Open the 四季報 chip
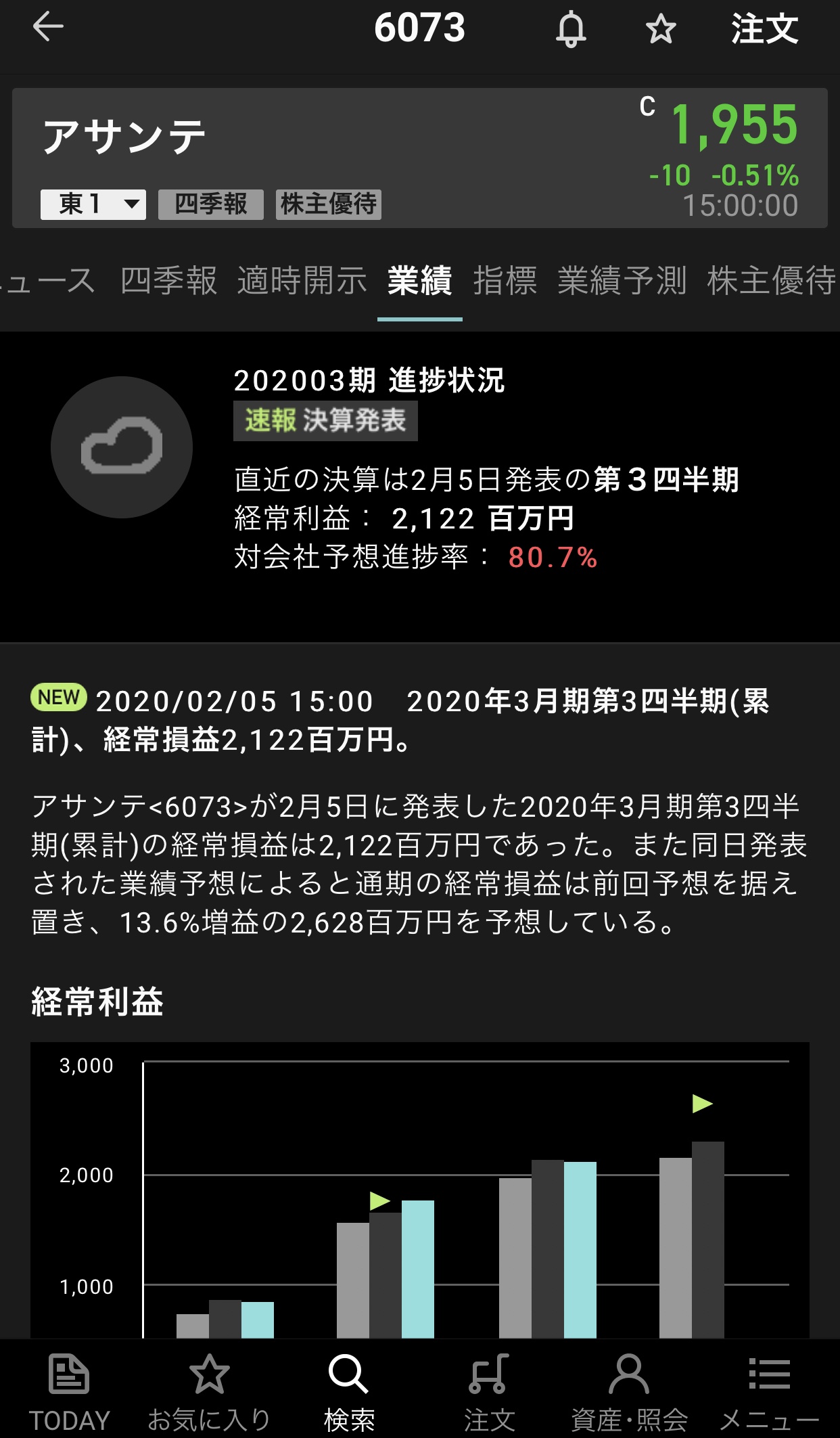 [x=210, y=204]
